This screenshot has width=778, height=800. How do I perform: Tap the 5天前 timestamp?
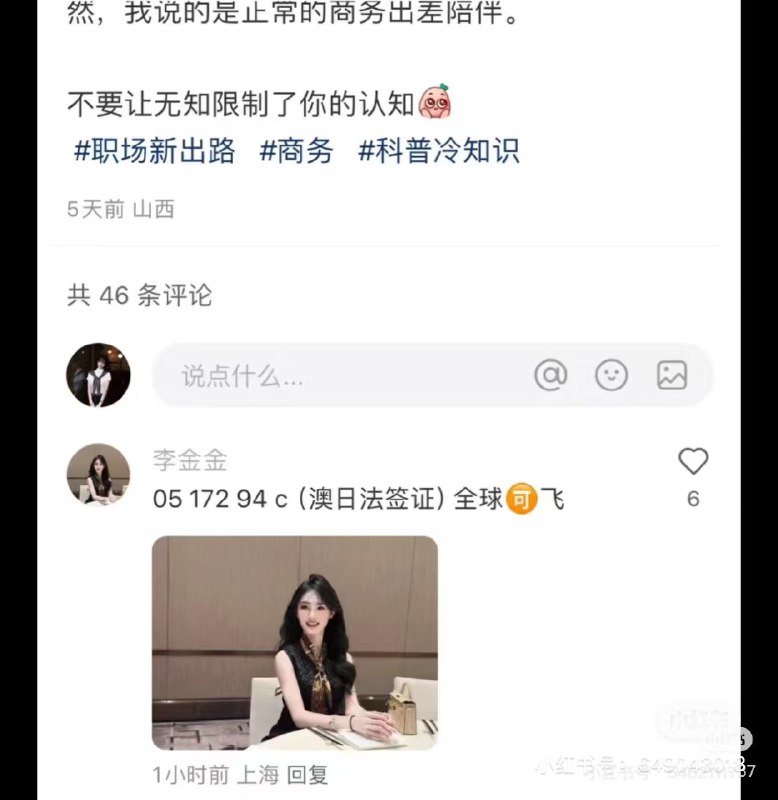(x=98, y=209)
